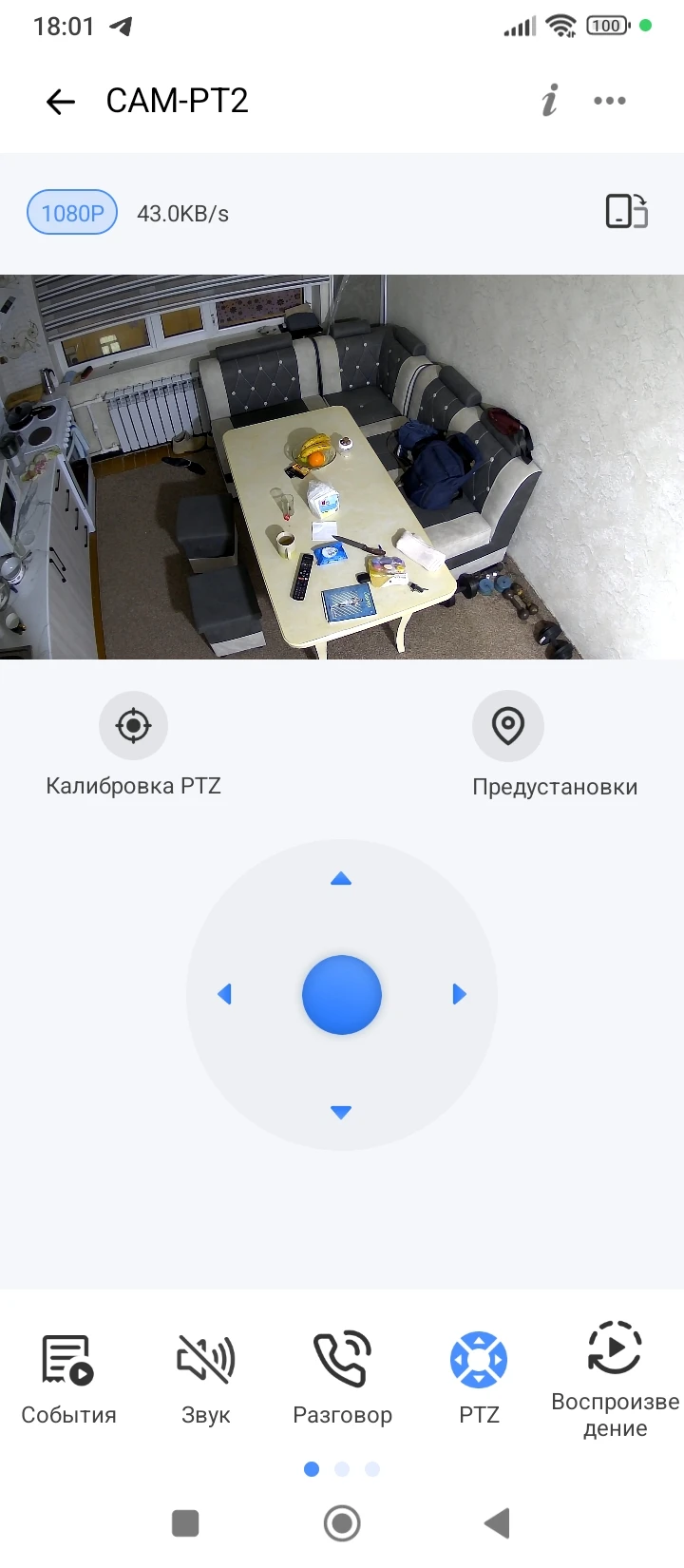The width and height of the screenshot is (684, 1568).
Task: Tilt the camera up with the arrow
Action: pos(341,879)
